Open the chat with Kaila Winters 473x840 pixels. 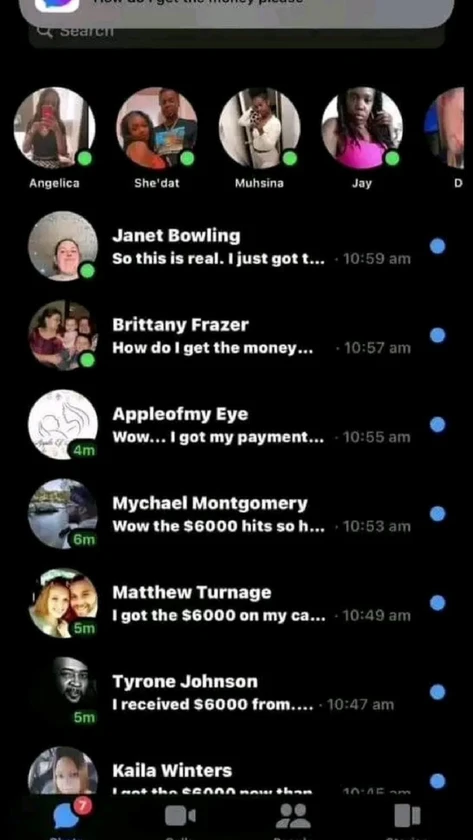[236, 771]
